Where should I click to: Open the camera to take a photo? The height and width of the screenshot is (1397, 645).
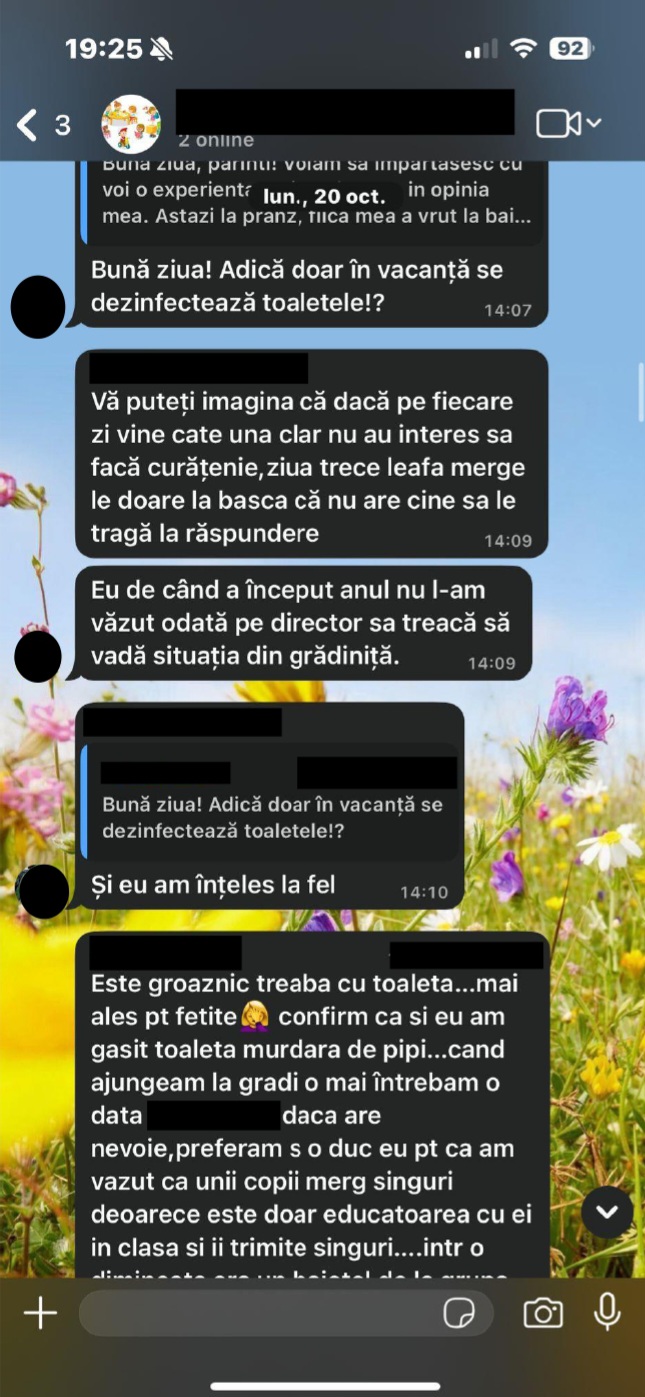[543, 1313]
